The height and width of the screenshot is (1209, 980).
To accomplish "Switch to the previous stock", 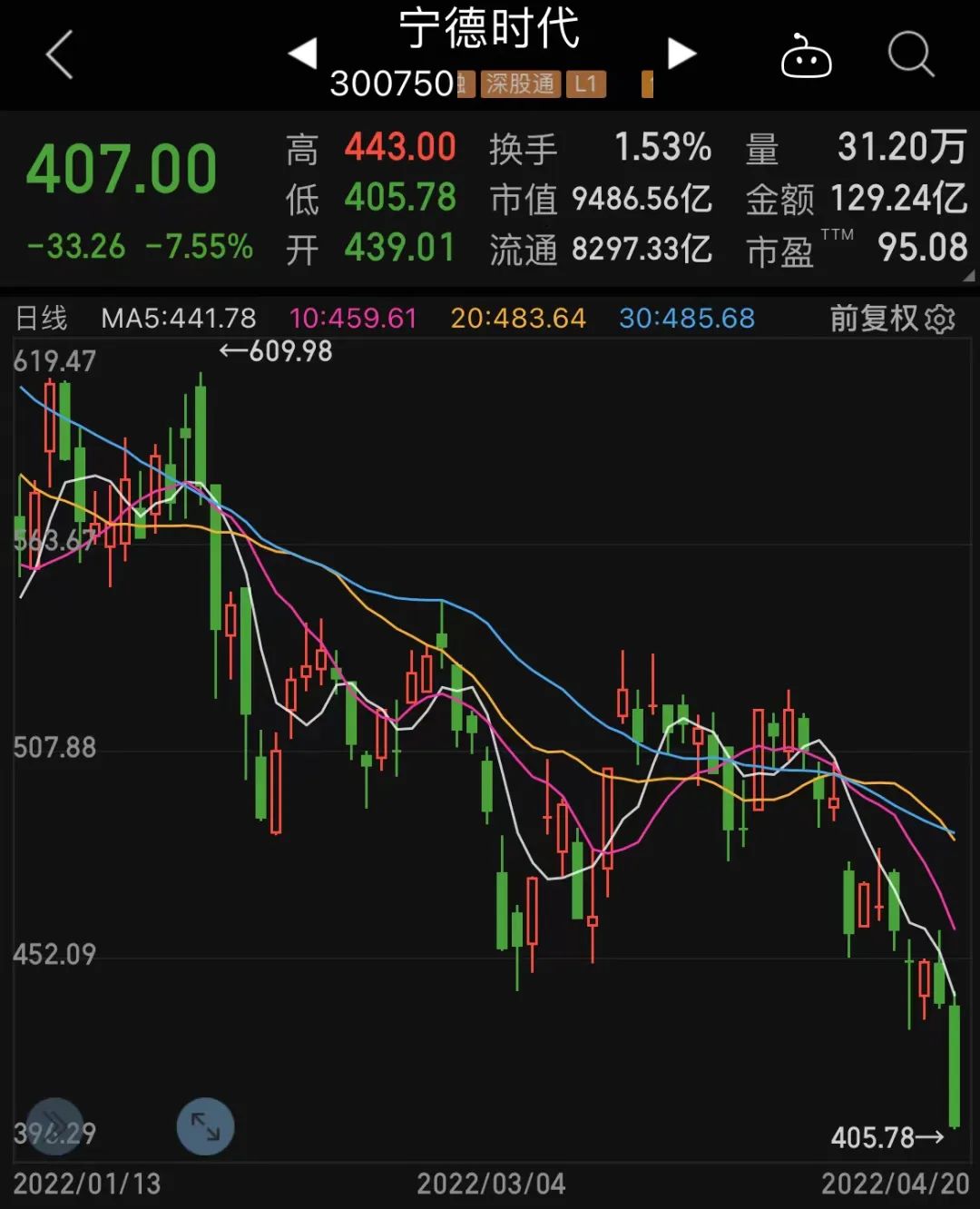I will (x=303, y=54).
